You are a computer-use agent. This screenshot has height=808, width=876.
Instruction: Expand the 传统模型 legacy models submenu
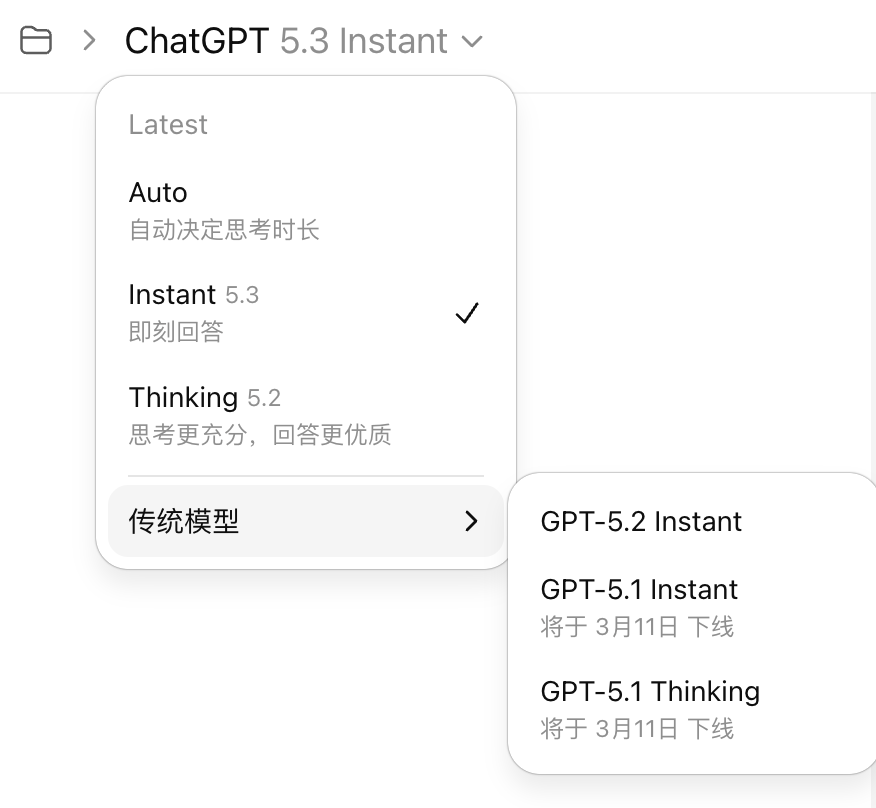coord(305,521)
